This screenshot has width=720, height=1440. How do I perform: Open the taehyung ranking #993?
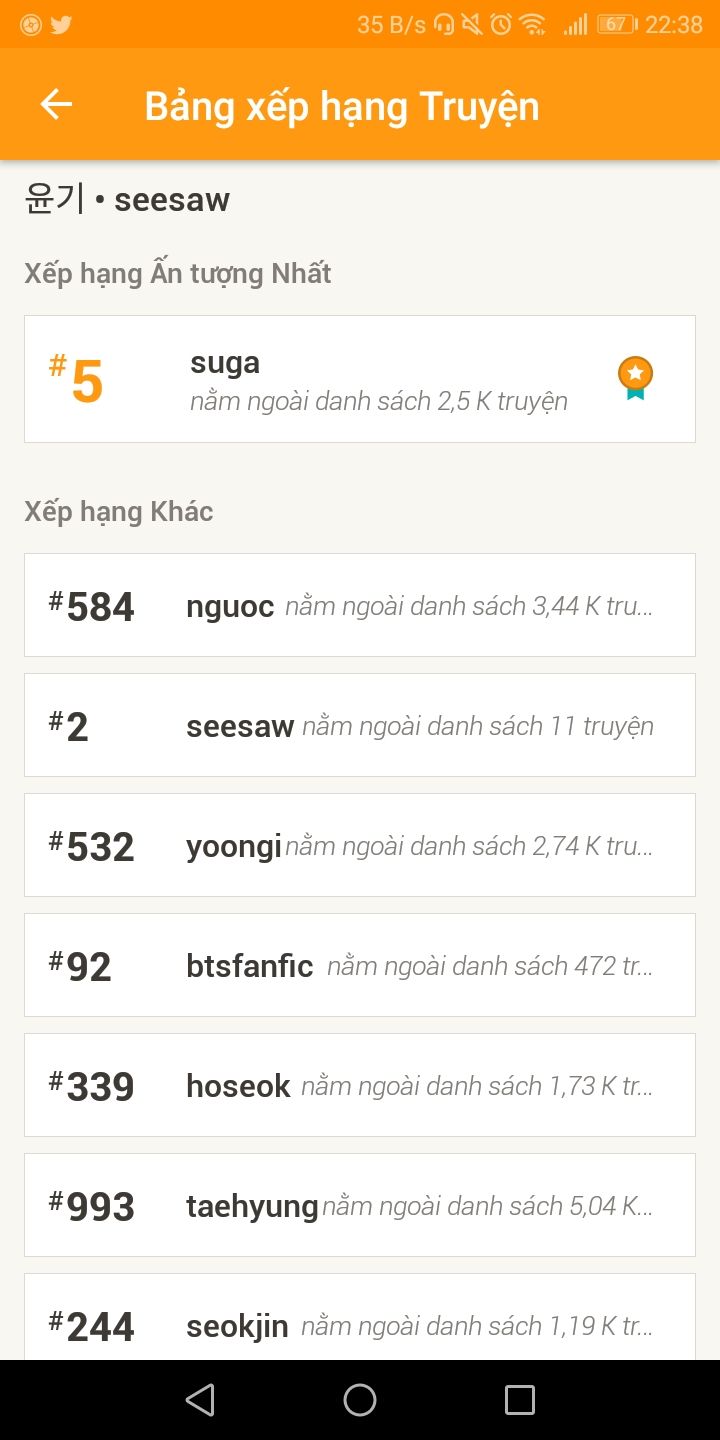360,1205
